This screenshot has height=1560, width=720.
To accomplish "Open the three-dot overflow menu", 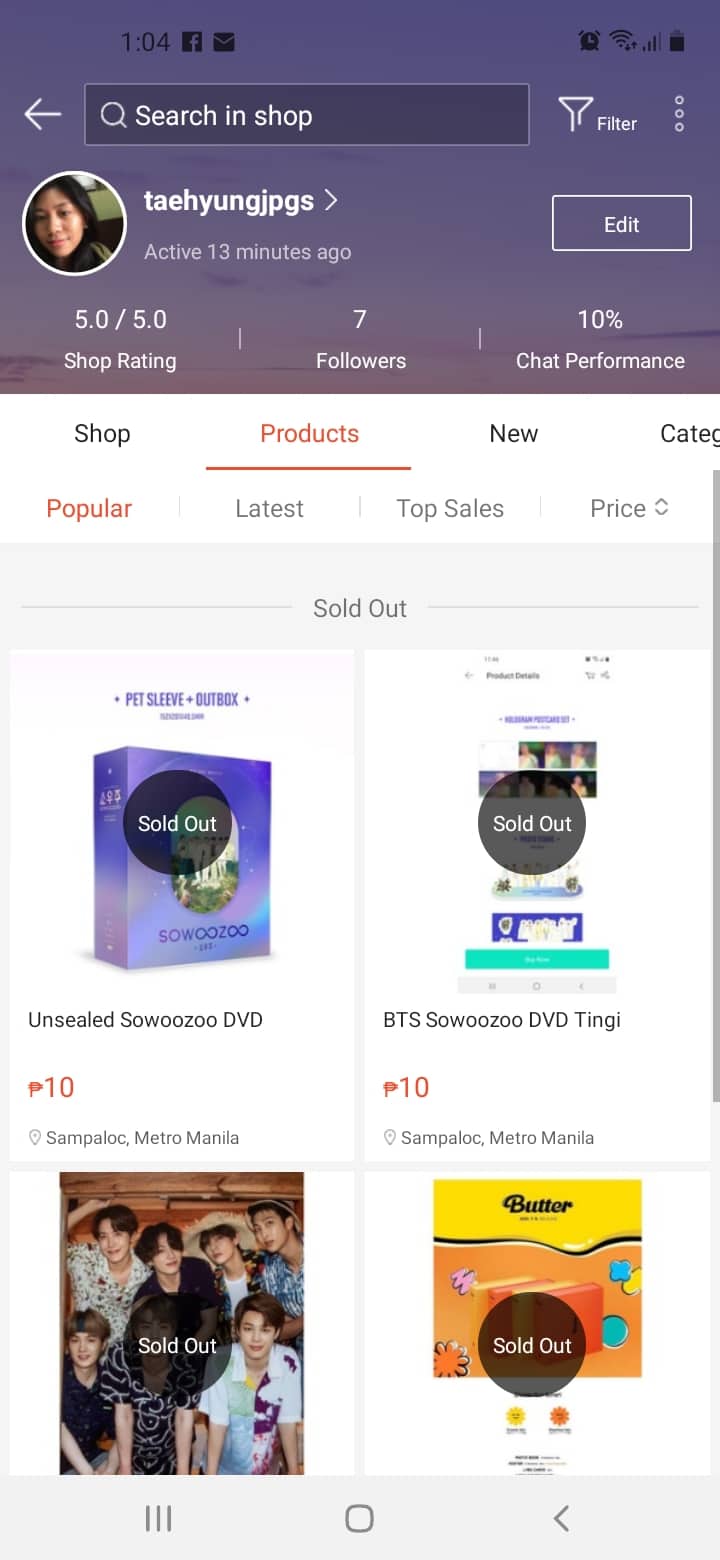I will point(679,115).
